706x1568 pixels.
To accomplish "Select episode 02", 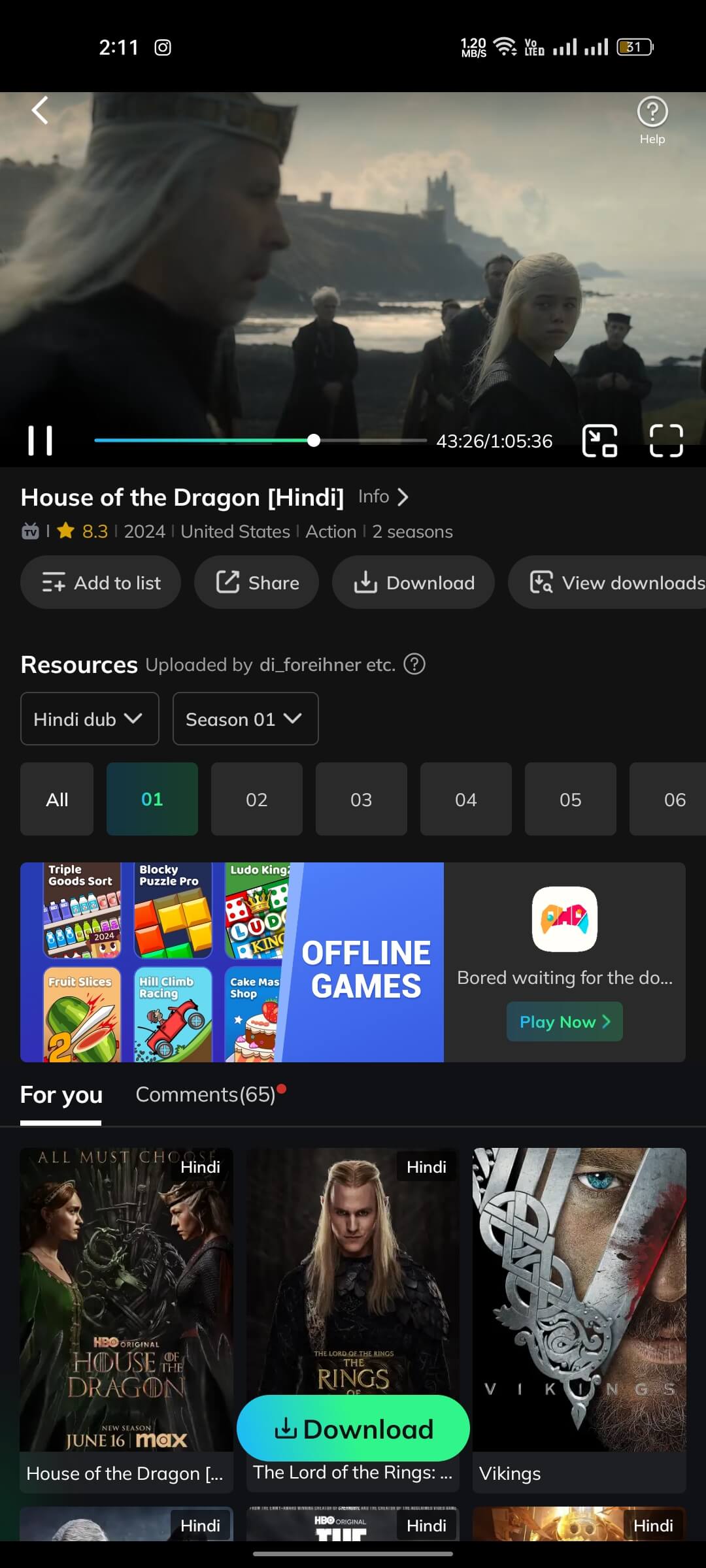I will 257,799.
